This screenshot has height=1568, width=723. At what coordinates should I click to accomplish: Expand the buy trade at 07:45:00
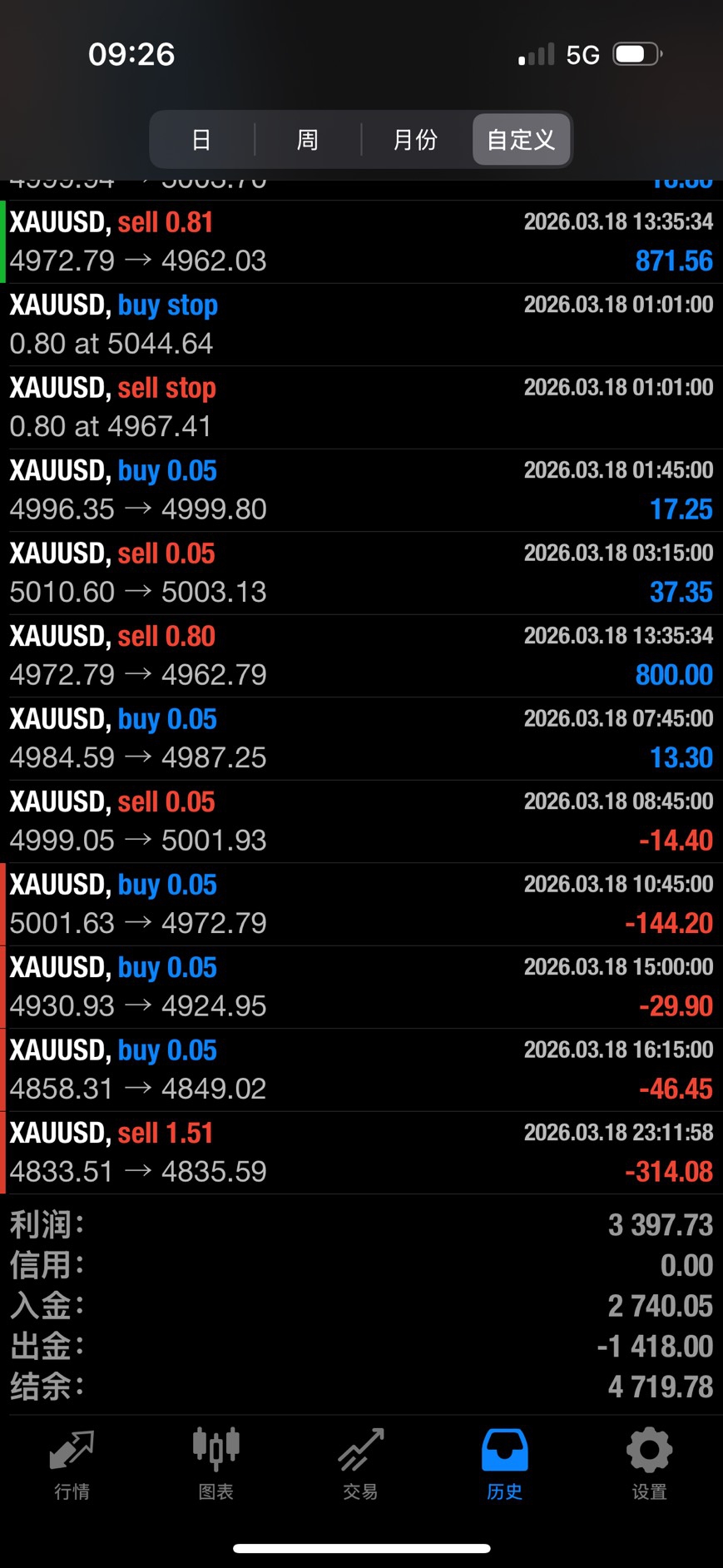point(361,738)
